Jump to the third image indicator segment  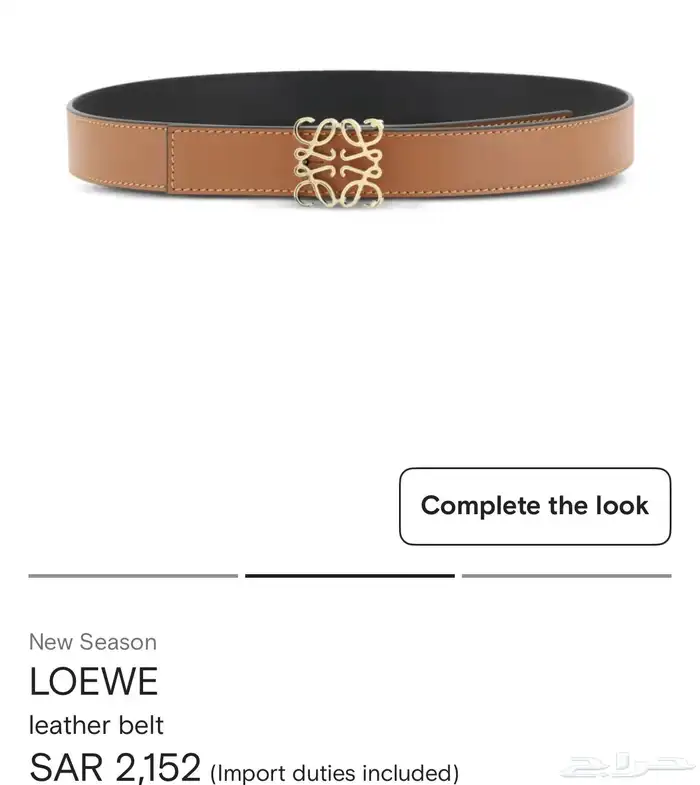(x=566, y=575)
